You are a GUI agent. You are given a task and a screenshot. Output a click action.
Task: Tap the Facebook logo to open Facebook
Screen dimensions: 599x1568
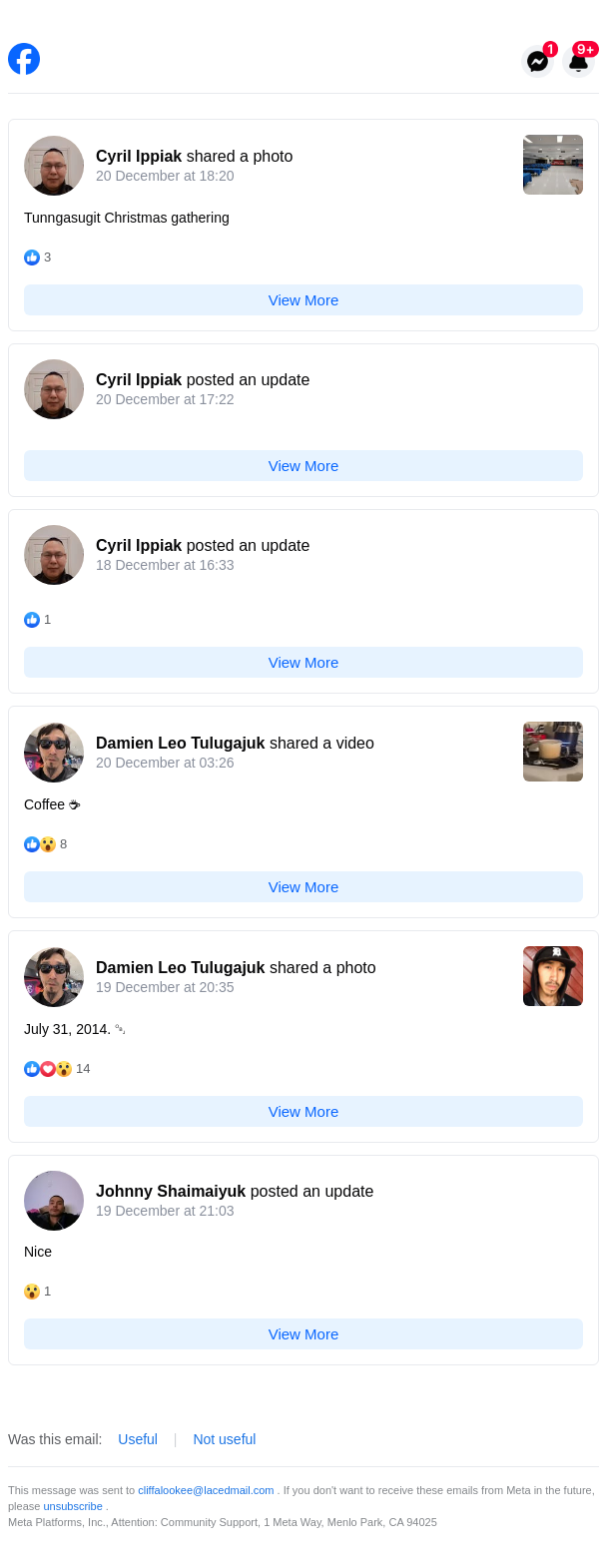(24, 59)
